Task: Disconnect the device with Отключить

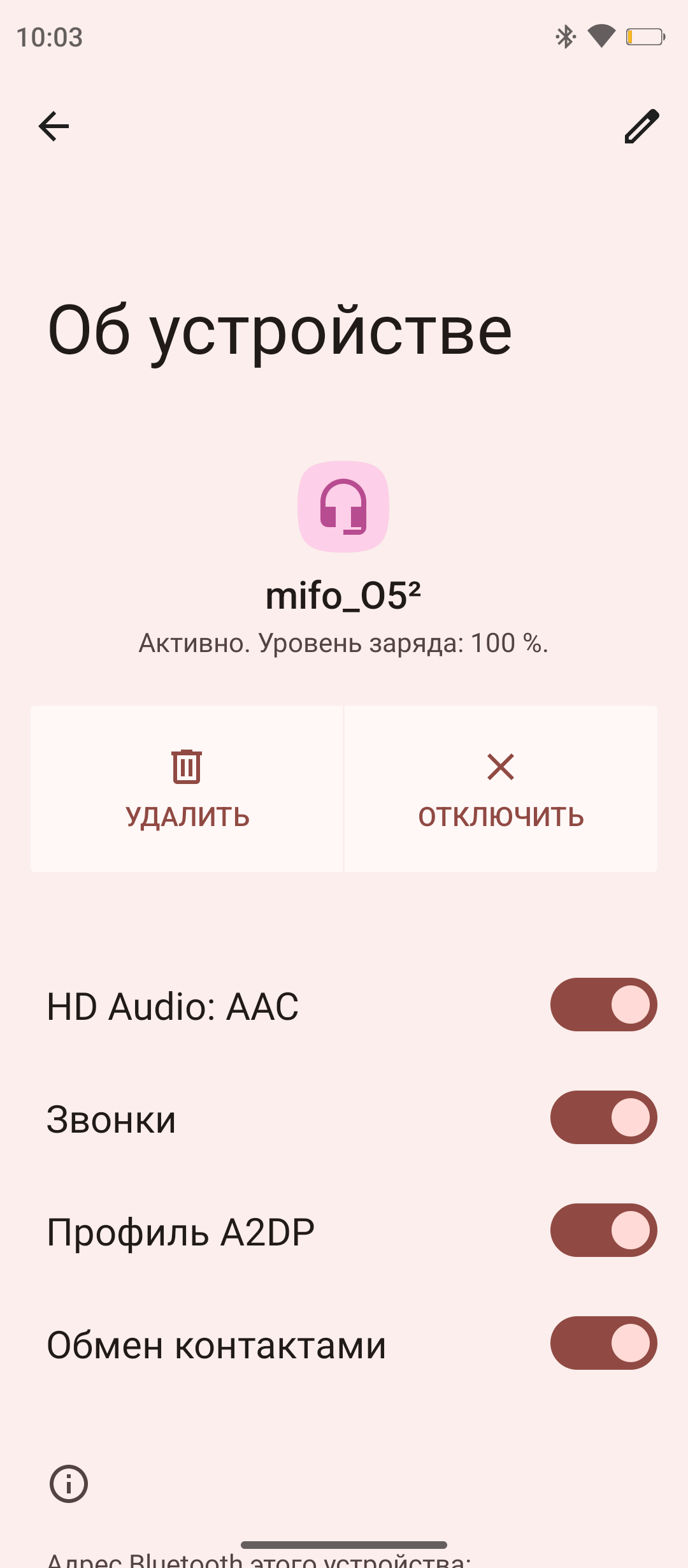Action: (501, 788)
